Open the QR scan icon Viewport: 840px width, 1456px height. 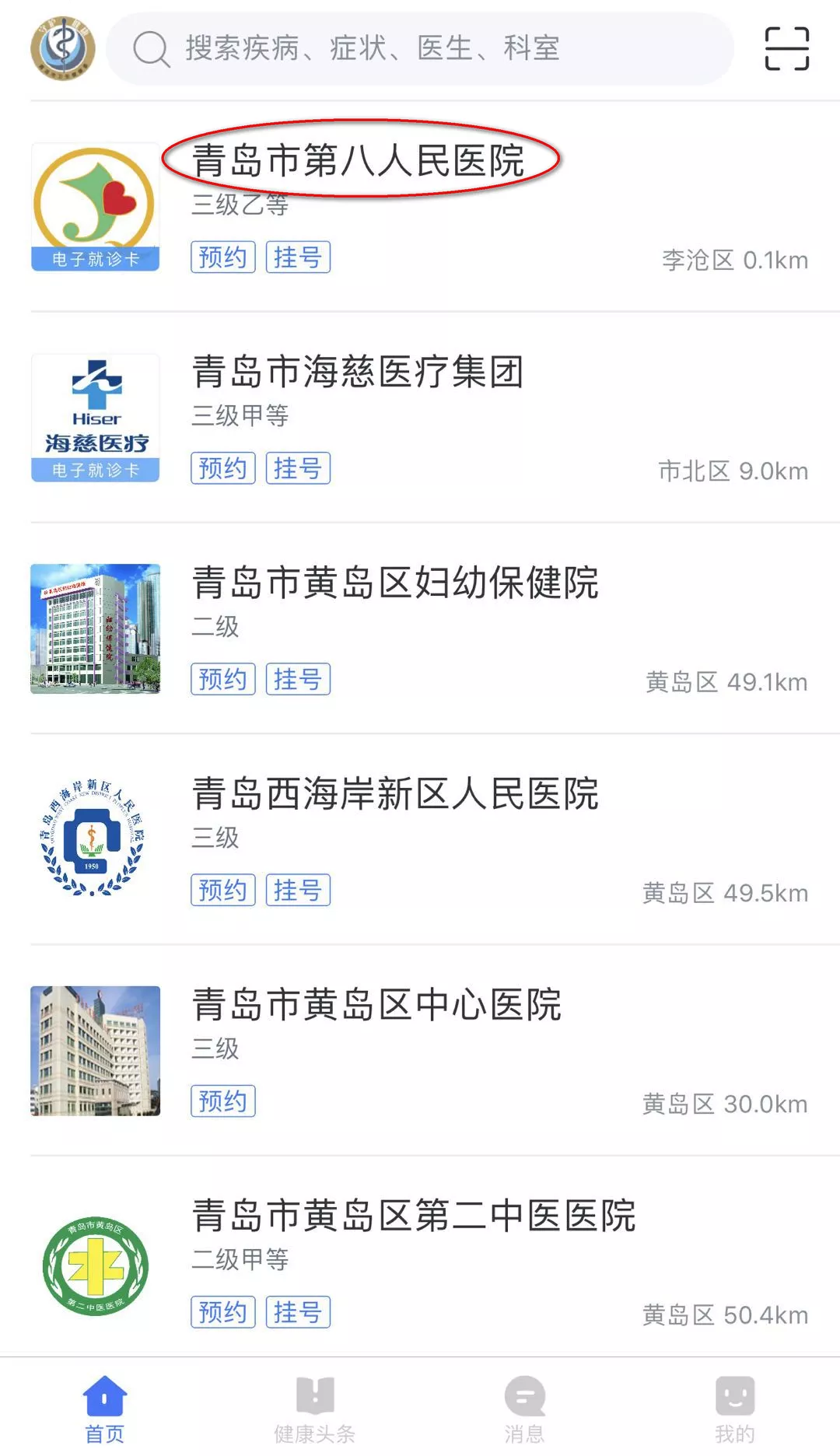pos(786,48)
